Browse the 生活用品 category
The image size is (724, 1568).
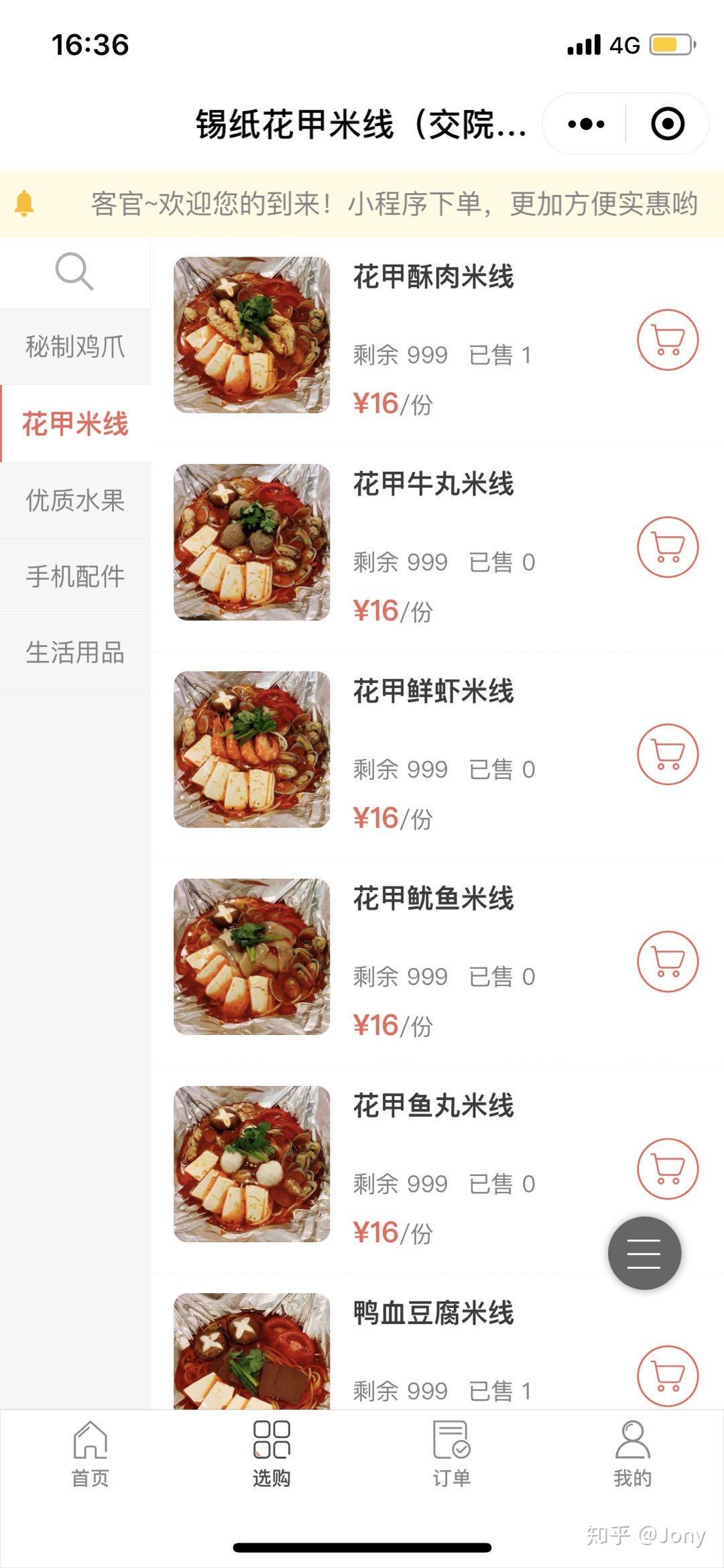pyautogui.click(x=75, y=652)
